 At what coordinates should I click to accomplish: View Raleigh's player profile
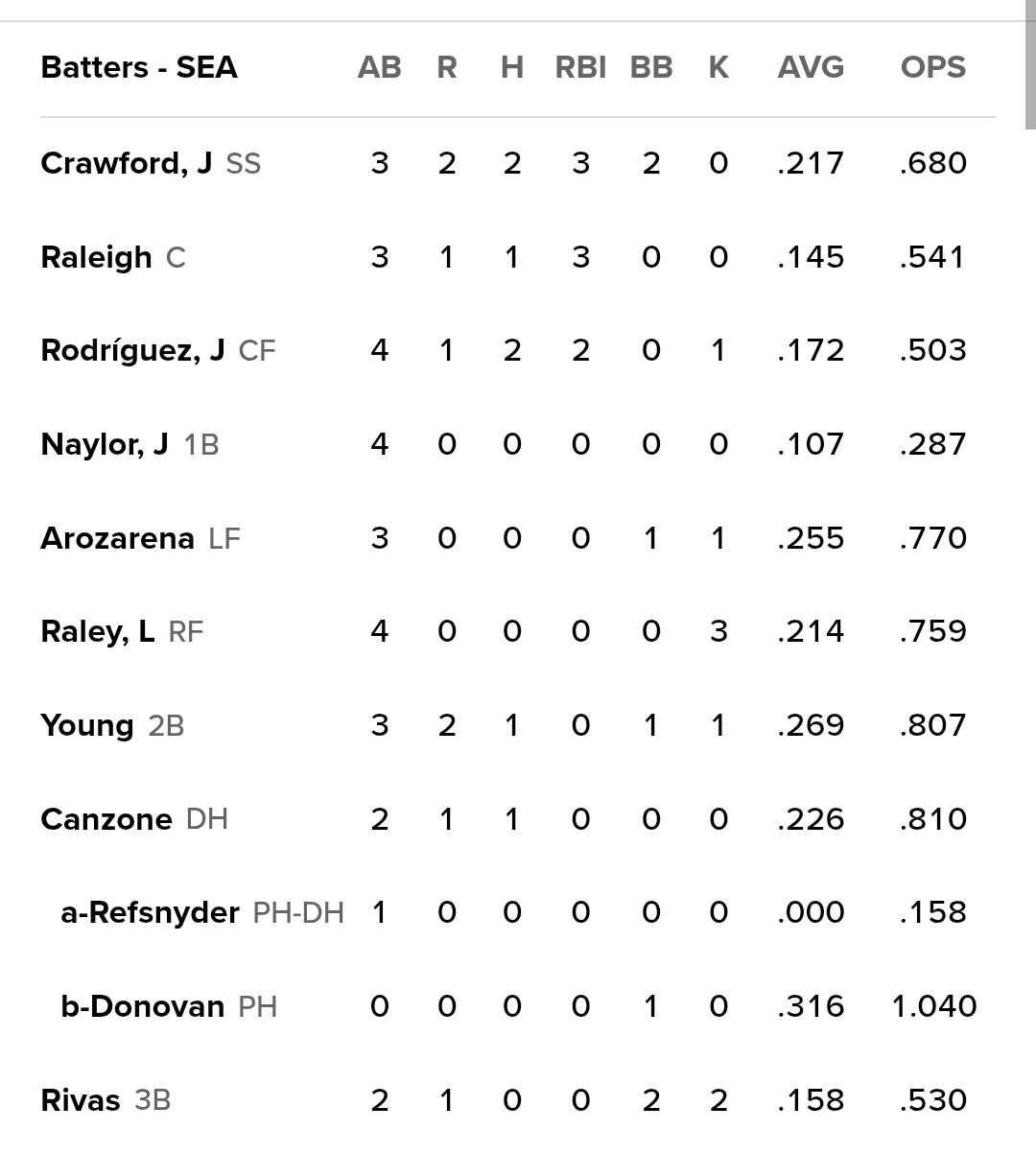(96, 257)
